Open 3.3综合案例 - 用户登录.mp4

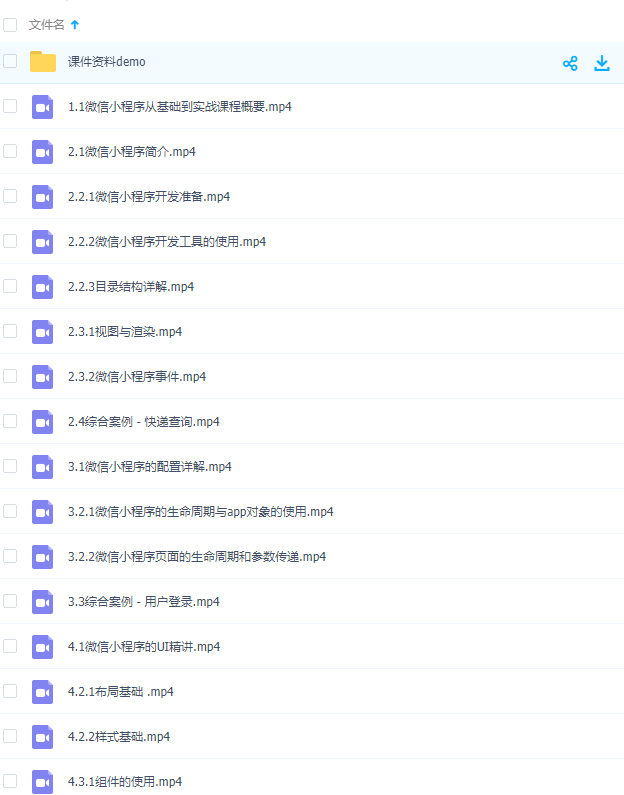click(143, 602)
